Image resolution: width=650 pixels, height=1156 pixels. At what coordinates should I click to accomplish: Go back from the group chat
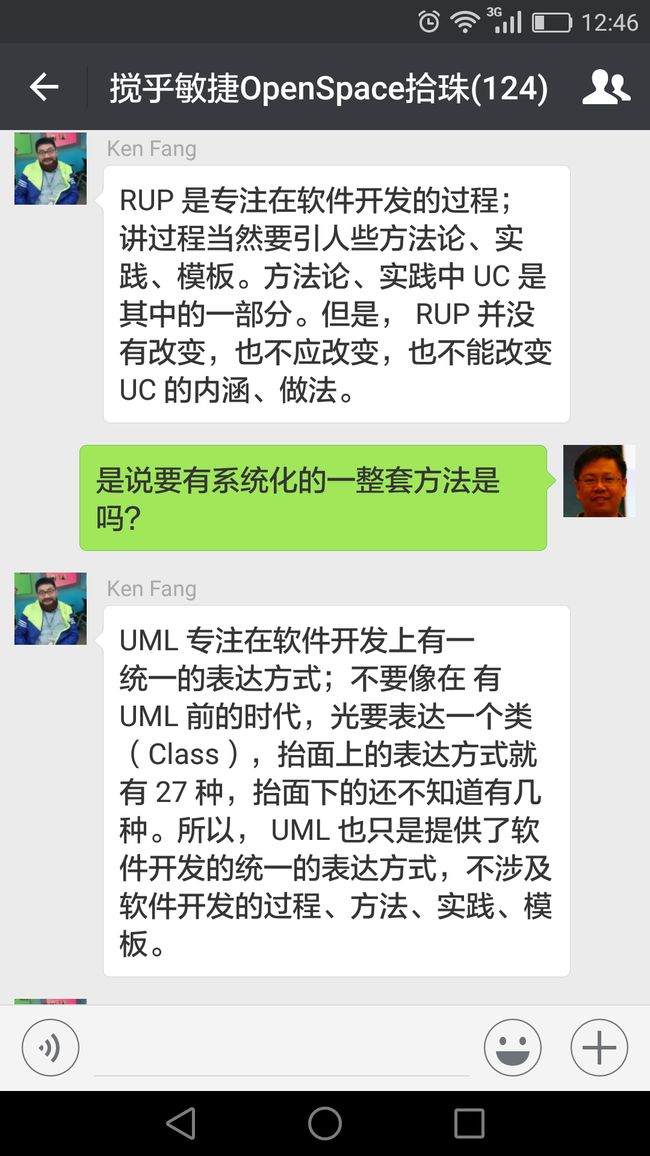pyautogui.click(x=43, y=88)
